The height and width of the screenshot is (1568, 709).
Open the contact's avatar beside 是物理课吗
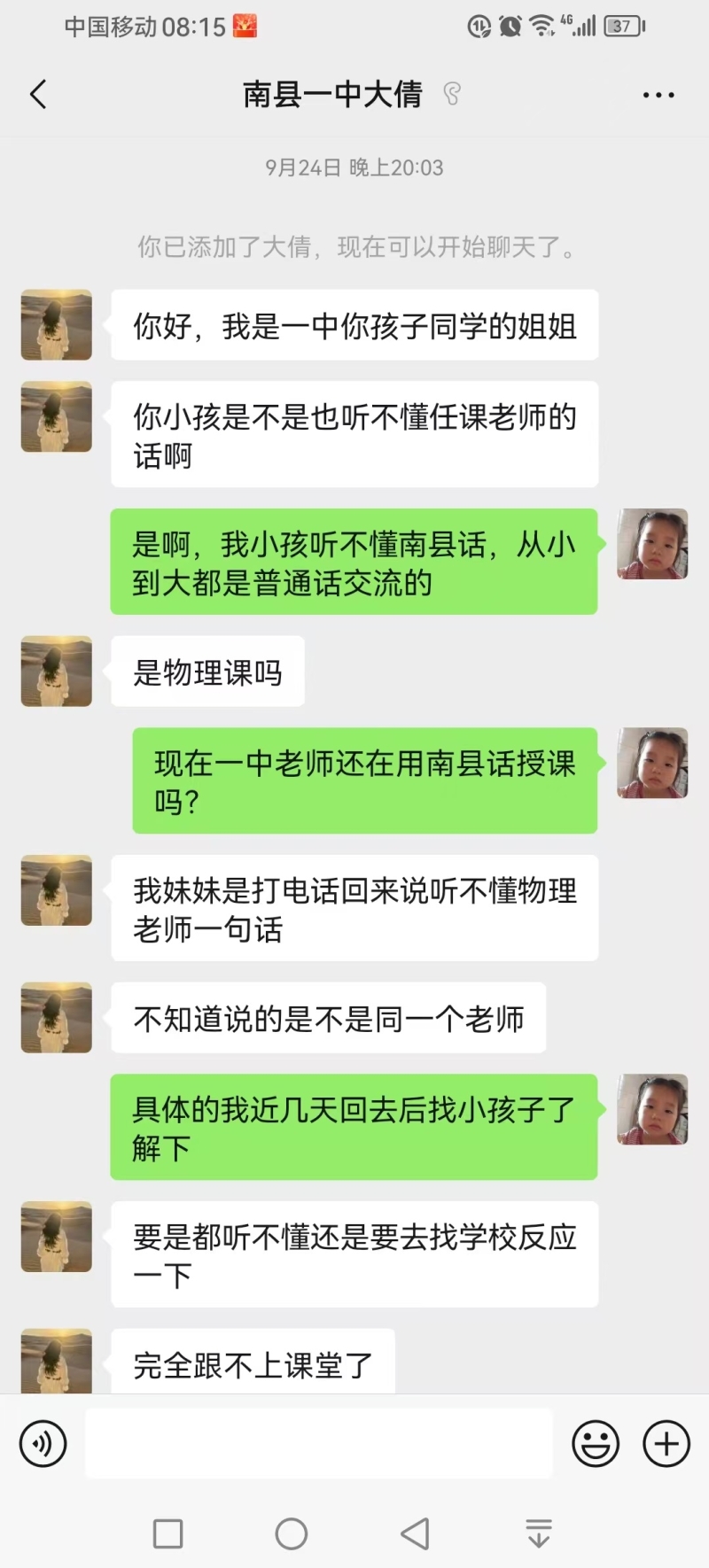tap(57, 671)
